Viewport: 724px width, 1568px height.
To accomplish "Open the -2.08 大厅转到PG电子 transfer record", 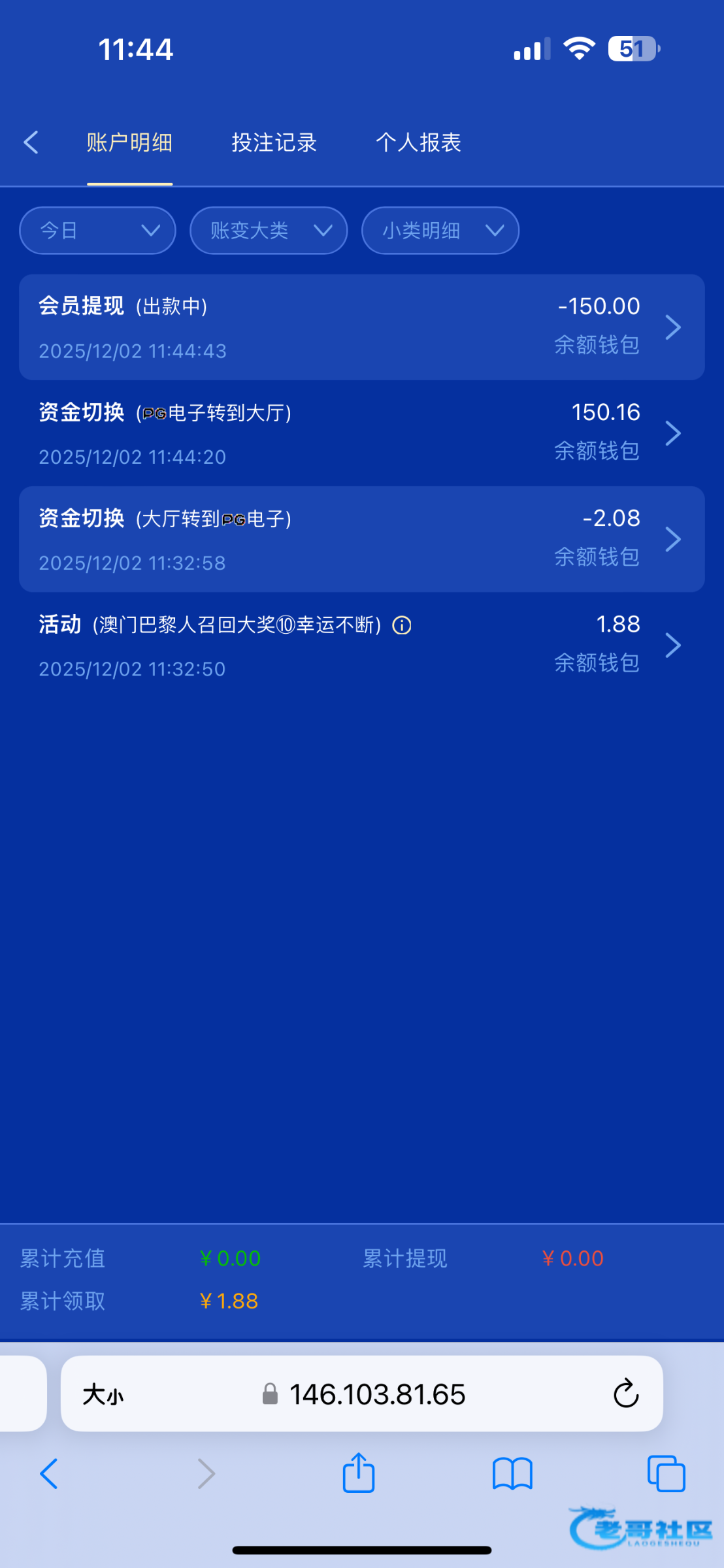I will (361, 539).
